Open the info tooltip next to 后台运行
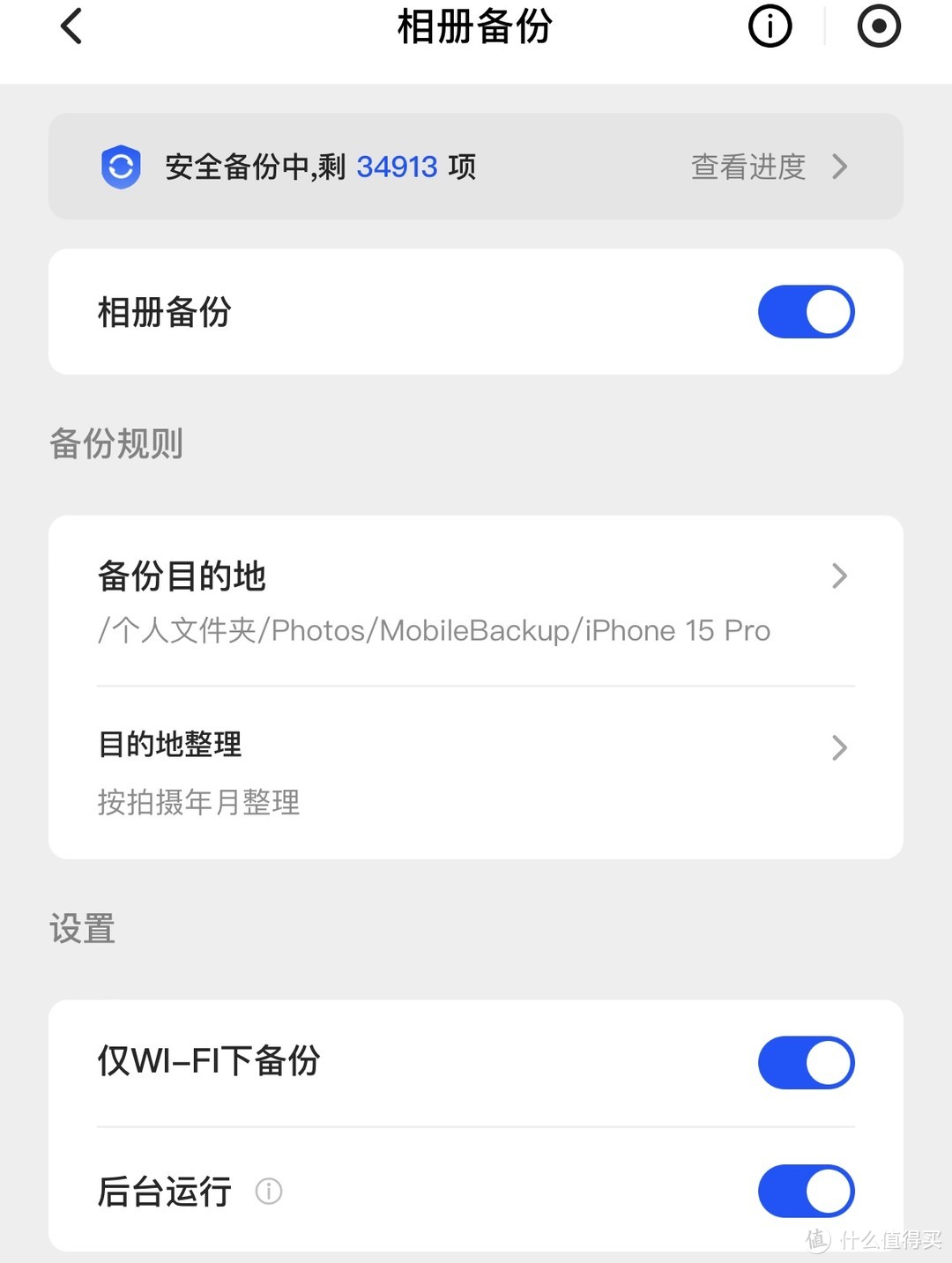Screen dimensions: 952x1263 pyautogui.click(x=267, y=1191)
